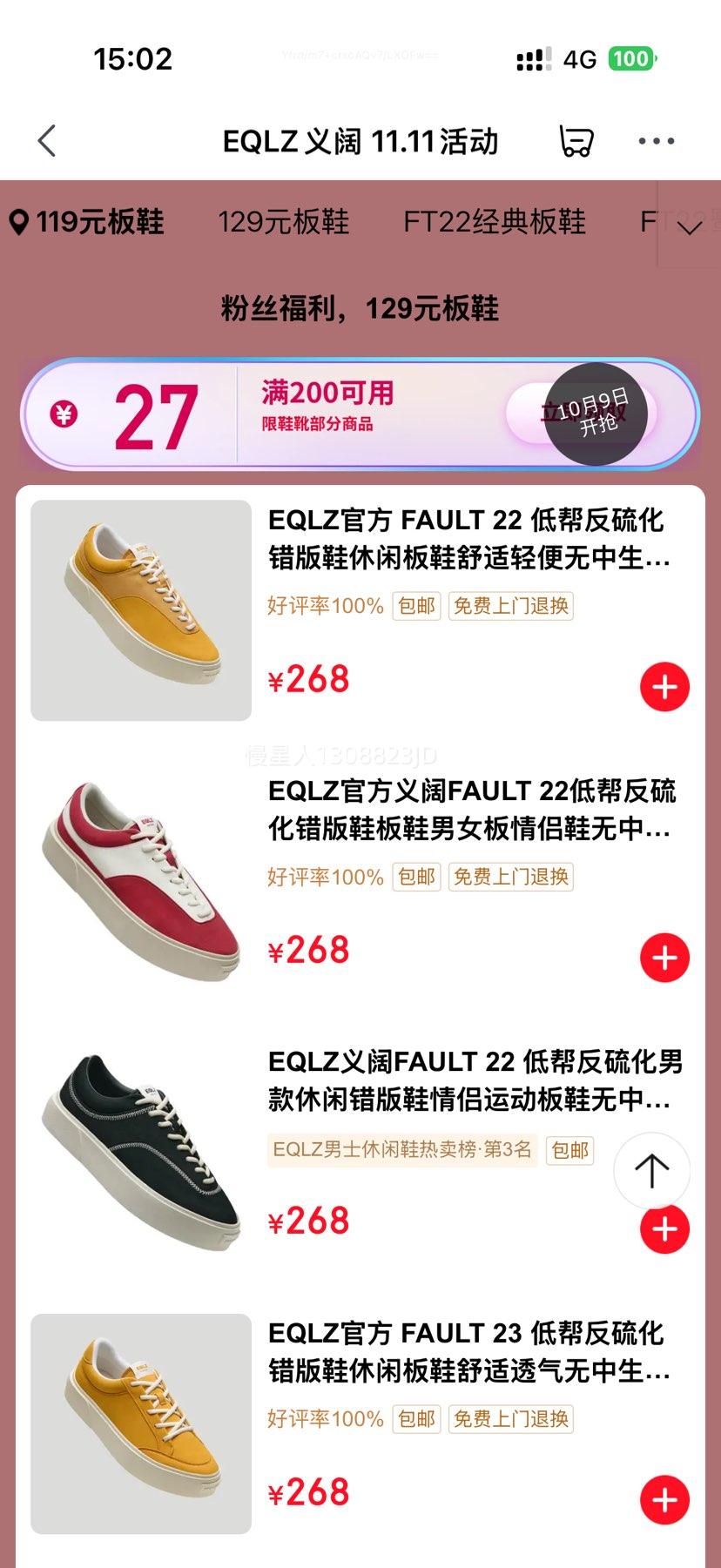This screenshot has width=721, height=1568.
Task: Jump back to top of page
Action: coord(651,1170)
